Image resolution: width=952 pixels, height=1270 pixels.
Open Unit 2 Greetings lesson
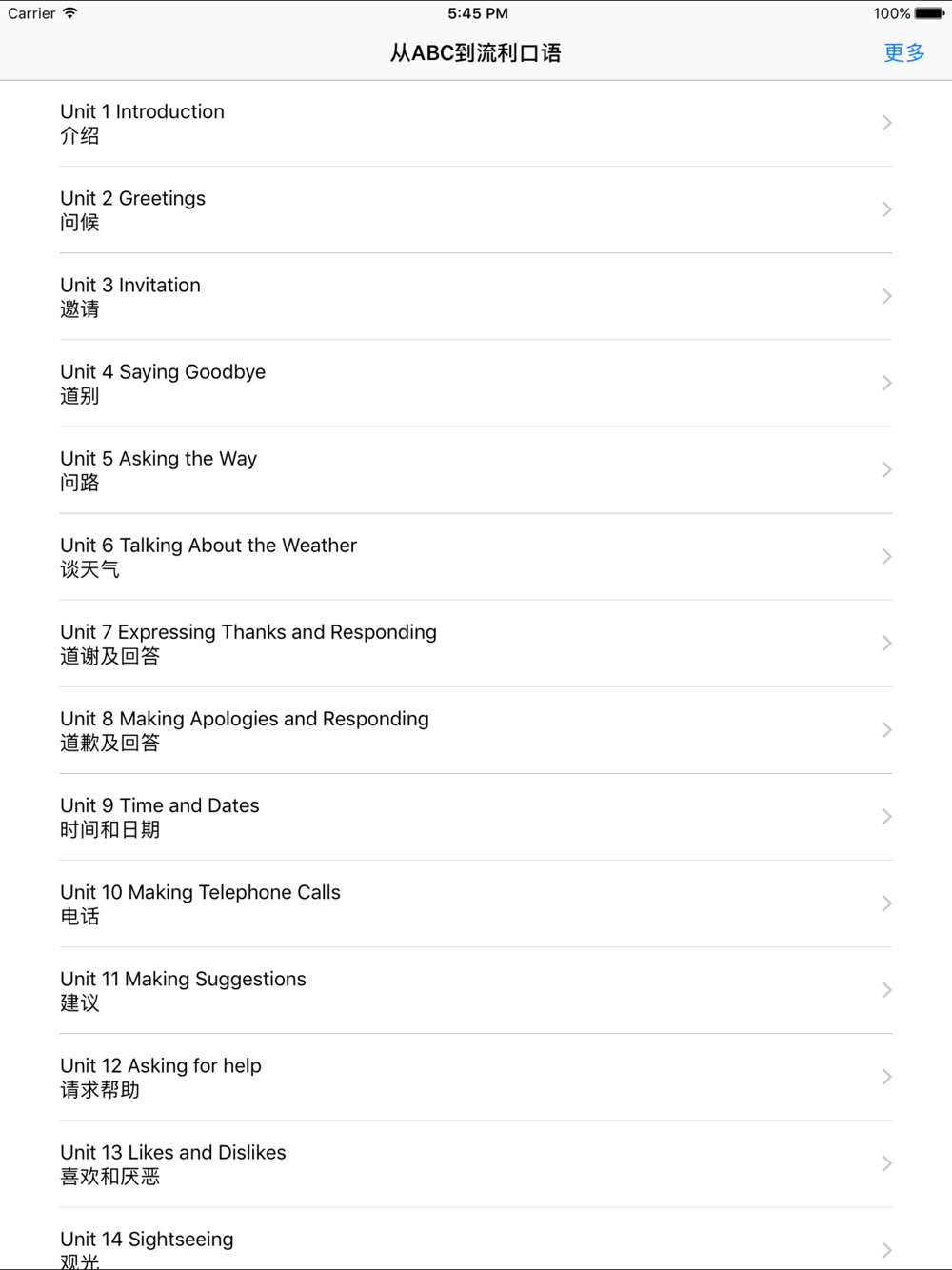474,209
